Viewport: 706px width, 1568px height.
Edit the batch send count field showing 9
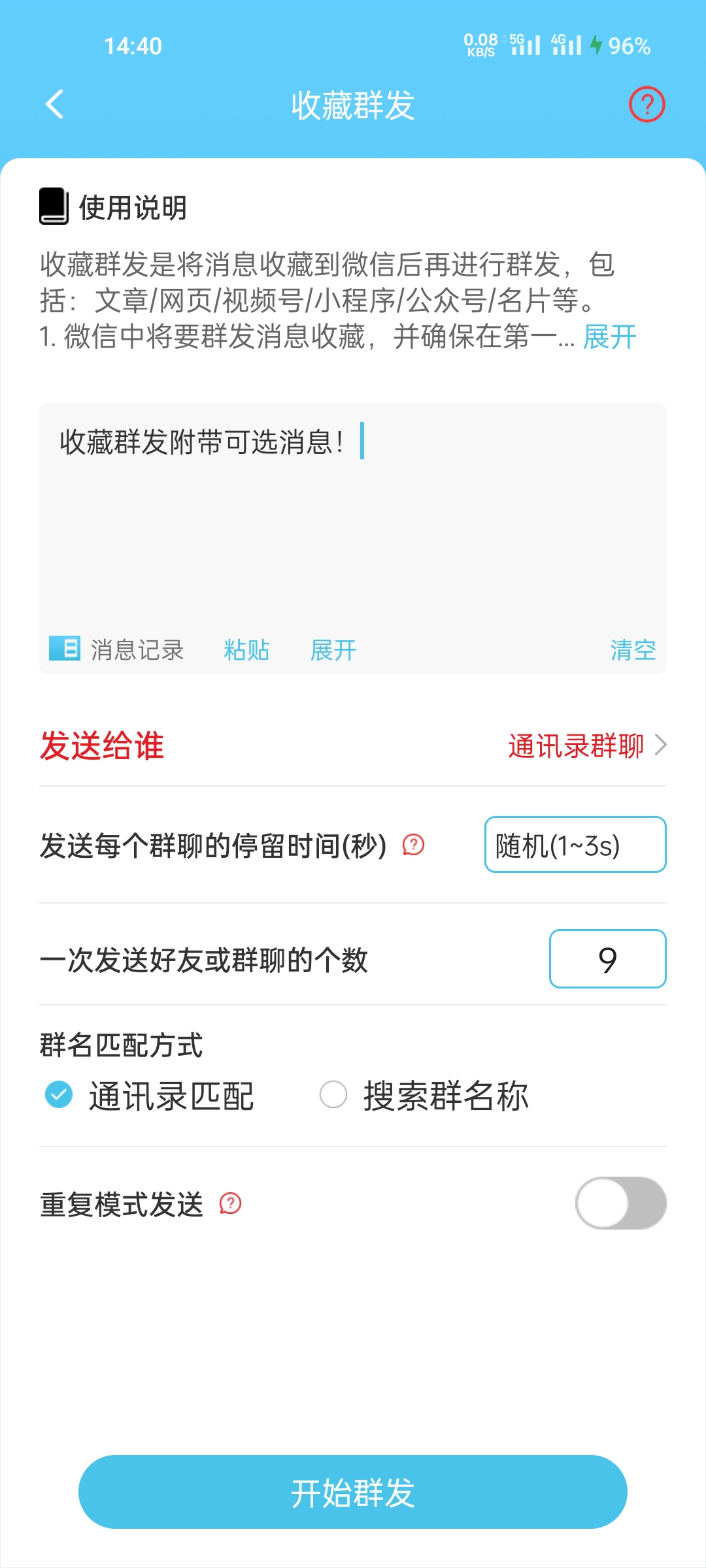click(x=608, y=959)
